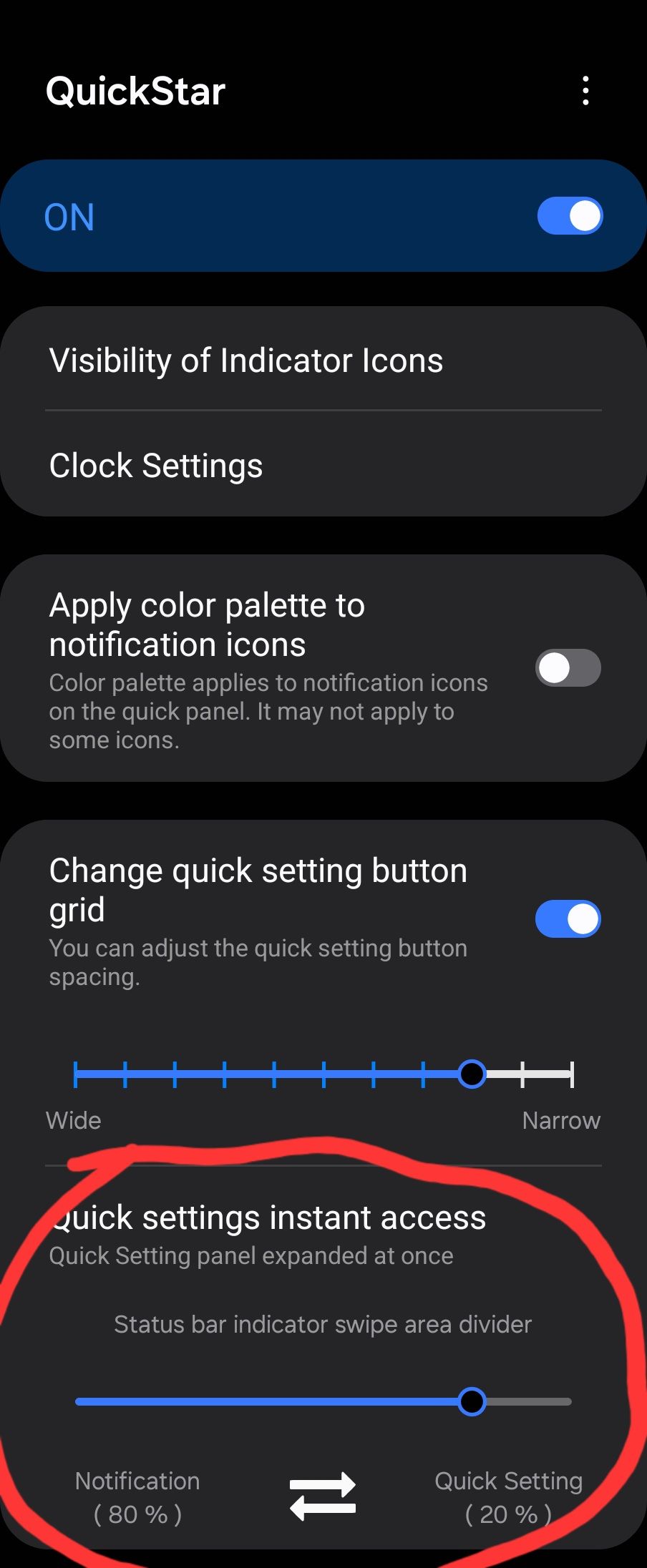The height and width of the screenshot is (1568, 647).
Task: Tap the Narrow label on the spacing slider
Action: (562, 1120)
